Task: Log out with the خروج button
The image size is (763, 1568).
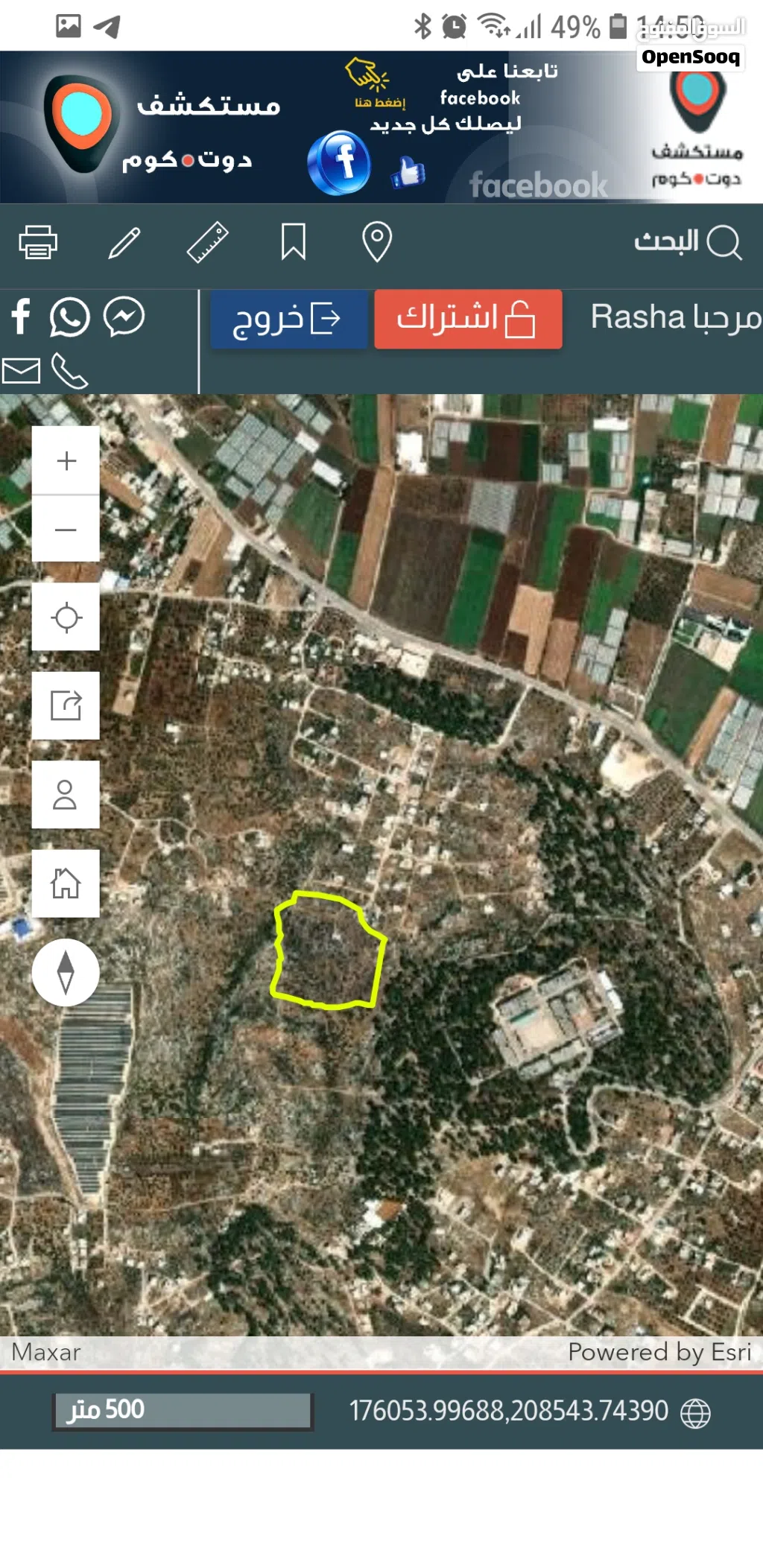Action: click(288, 319)
